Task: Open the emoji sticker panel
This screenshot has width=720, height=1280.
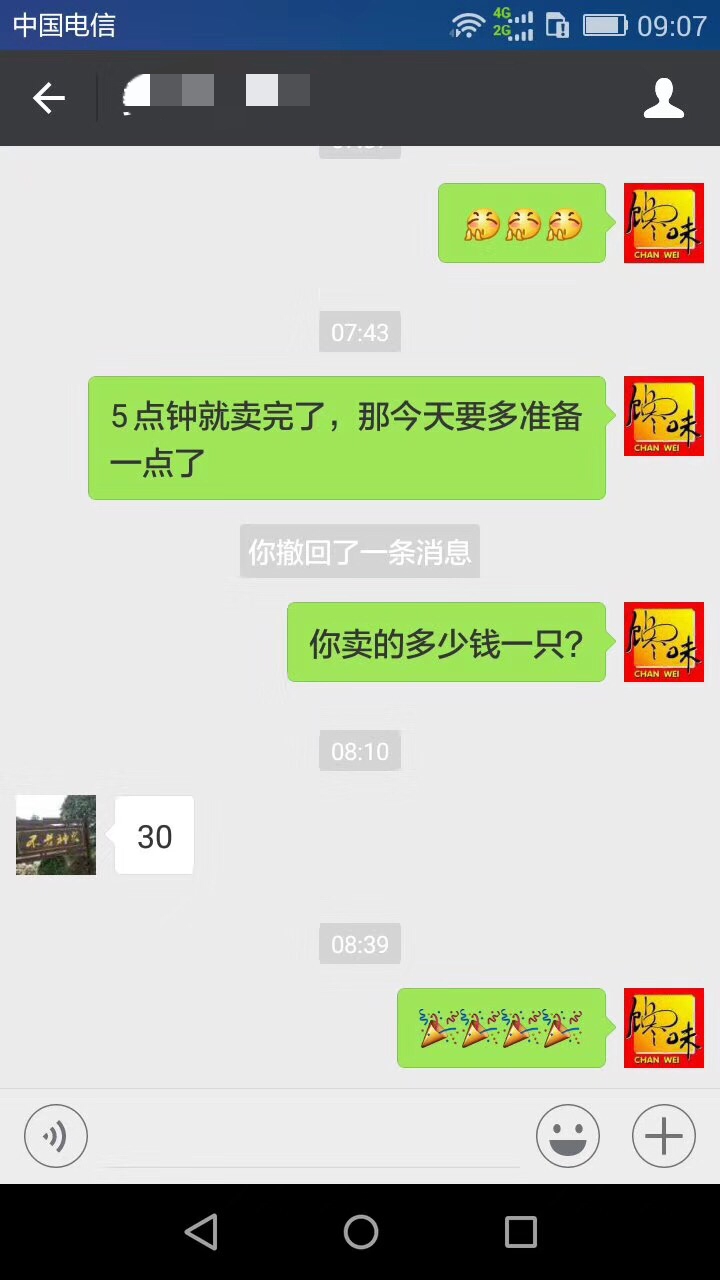Action: click(x=567, y=1136)
